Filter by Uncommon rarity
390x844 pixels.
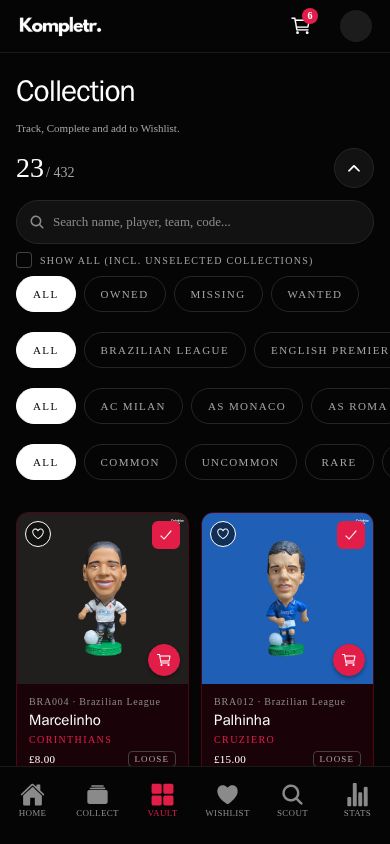[240, 462]
